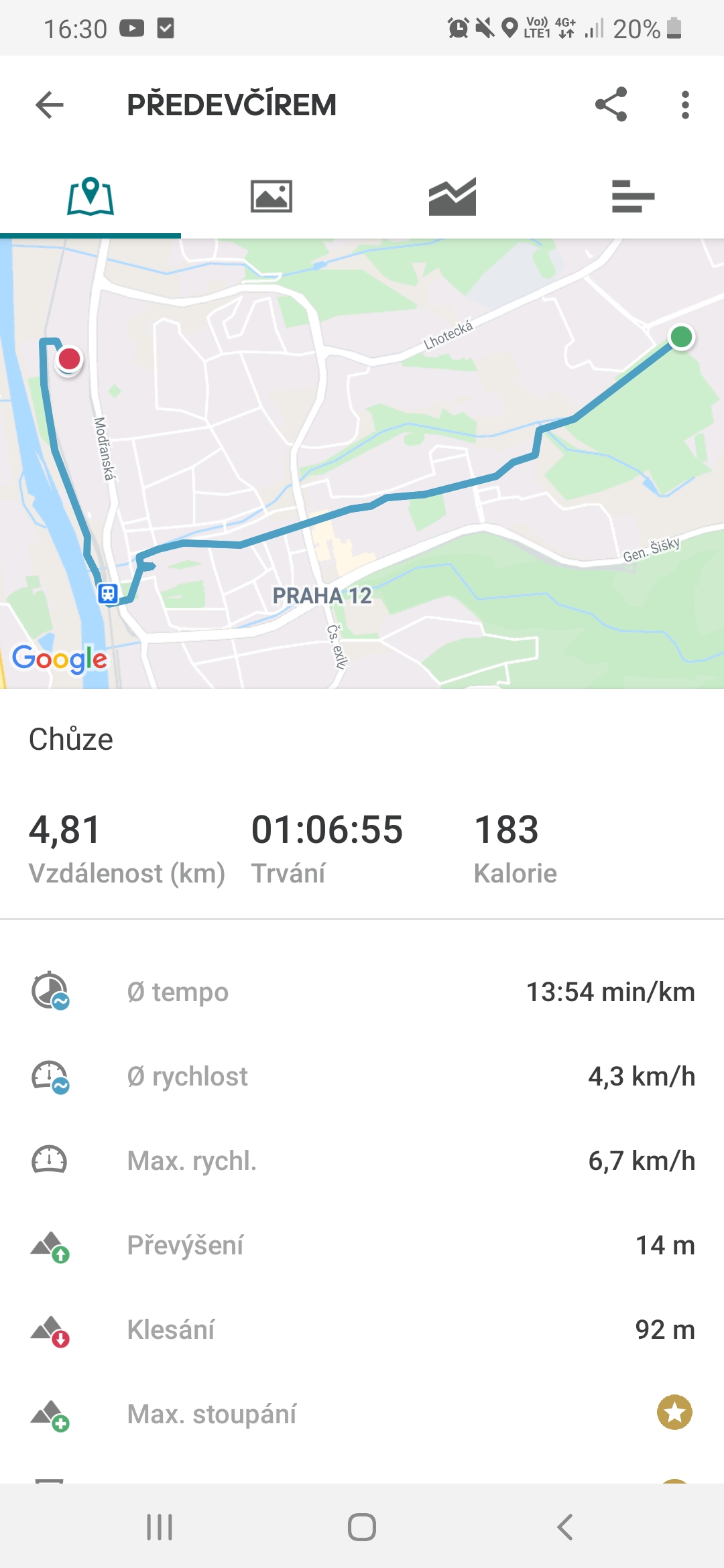Share this walking activity
Image resolution: width=724 pixels, height=1568 pixels.
pos(611,105)
